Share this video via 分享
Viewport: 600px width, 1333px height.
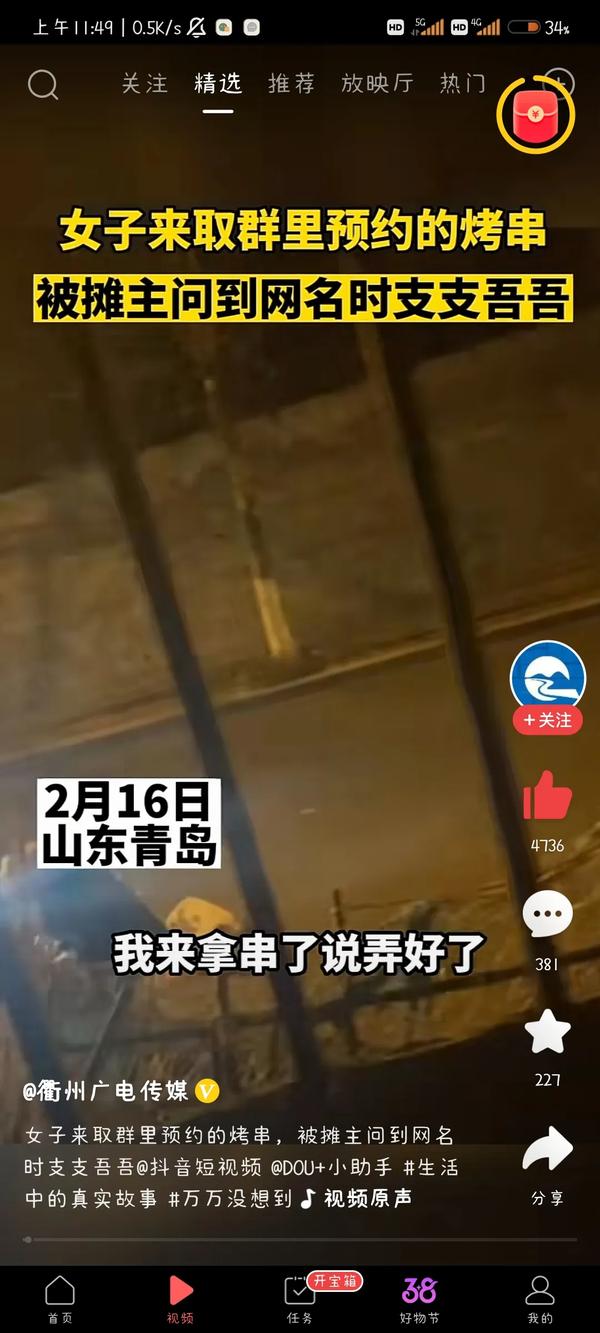(548, 1150)
